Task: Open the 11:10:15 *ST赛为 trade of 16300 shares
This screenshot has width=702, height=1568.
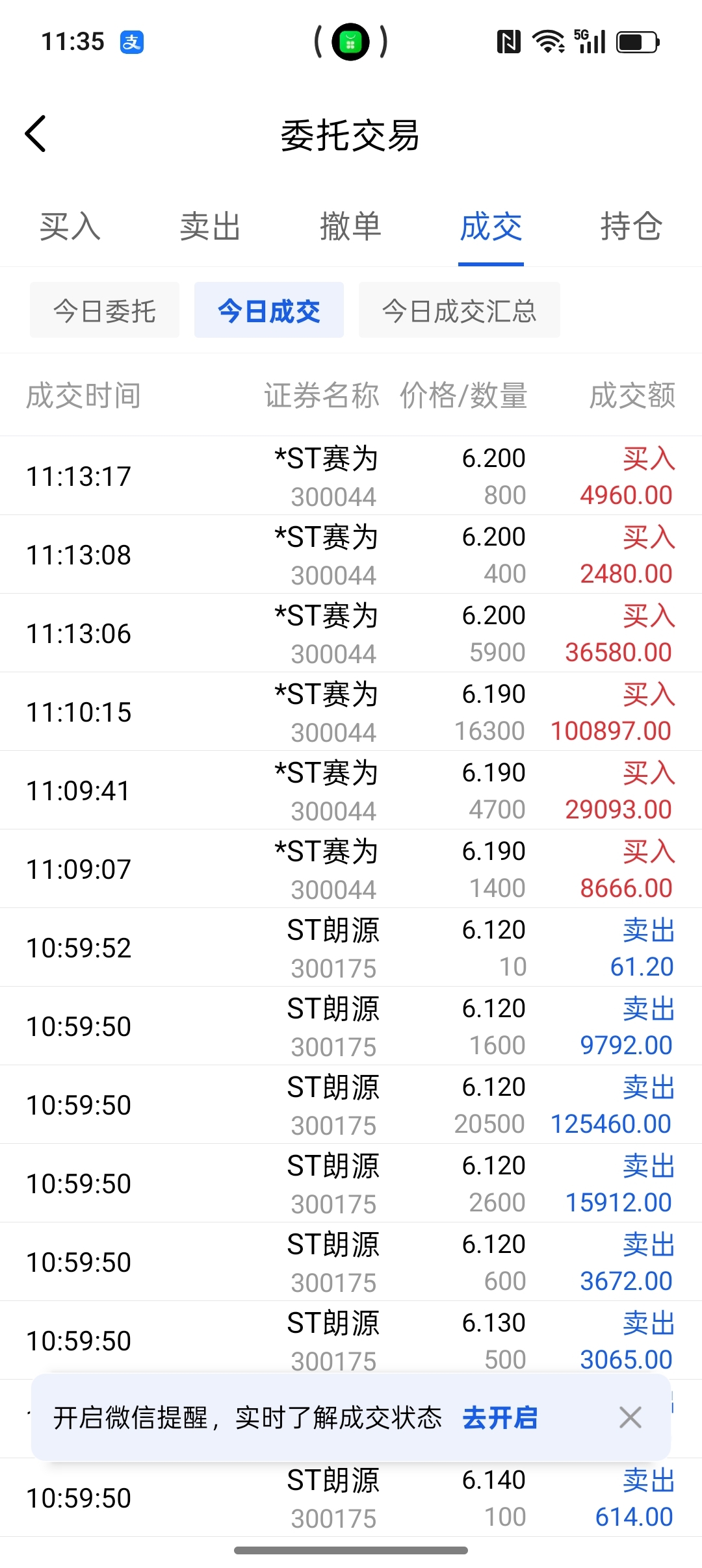Action: click(x=351, y=712)
